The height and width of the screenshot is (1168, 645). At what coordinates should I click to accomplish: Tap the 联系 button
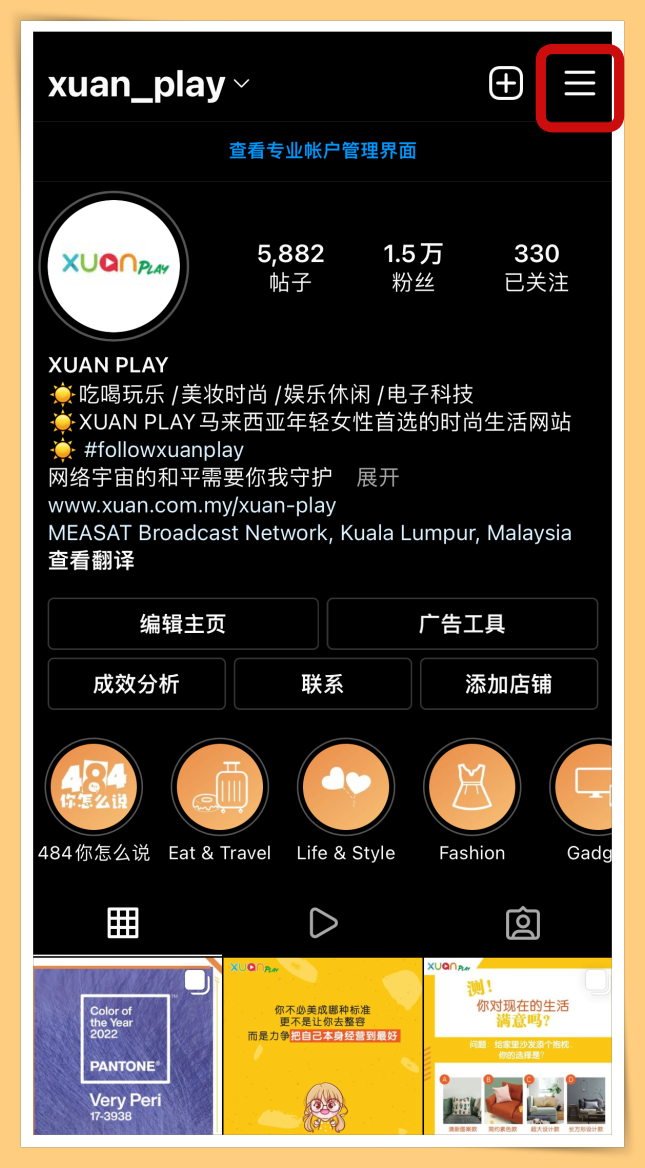click(322, 684)
